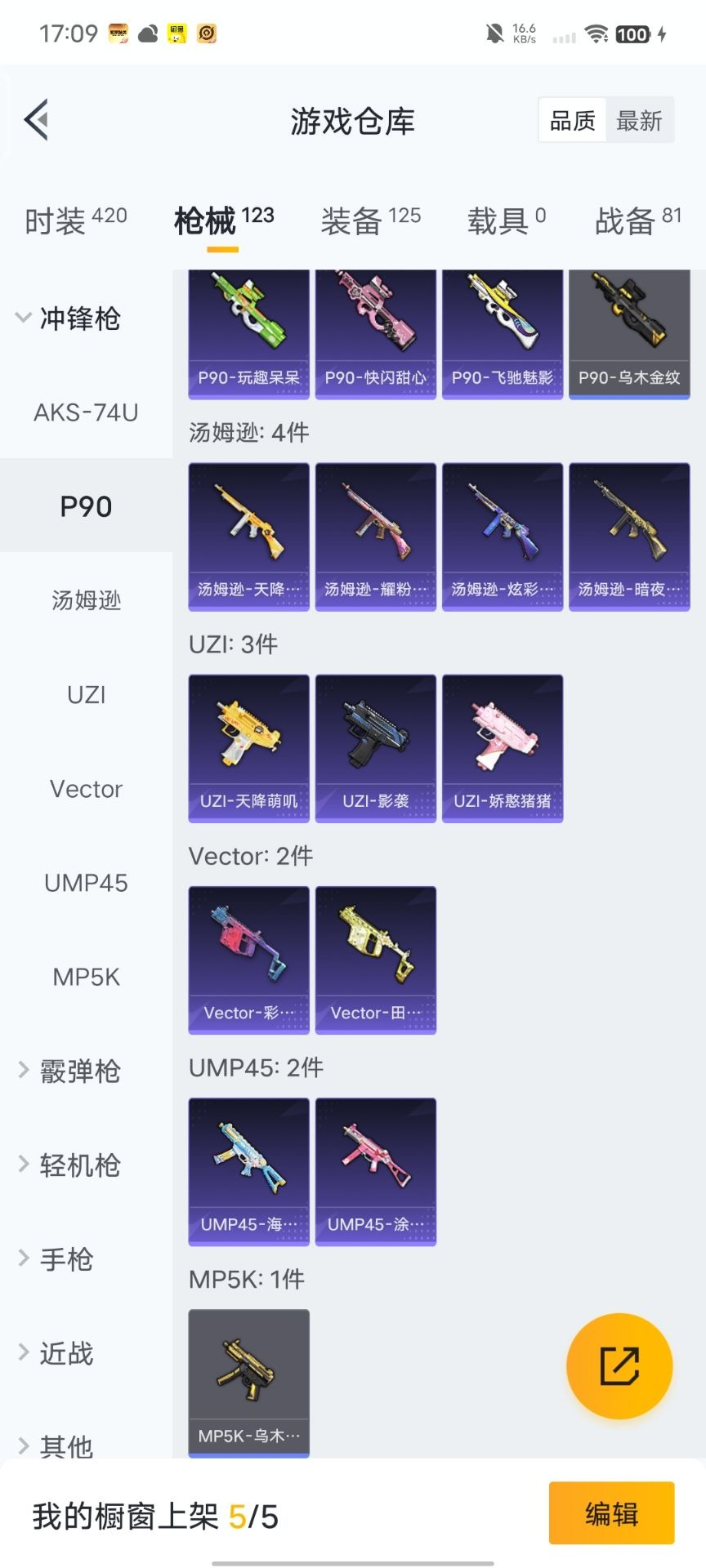Sort by 品质

tap(572, 121)
